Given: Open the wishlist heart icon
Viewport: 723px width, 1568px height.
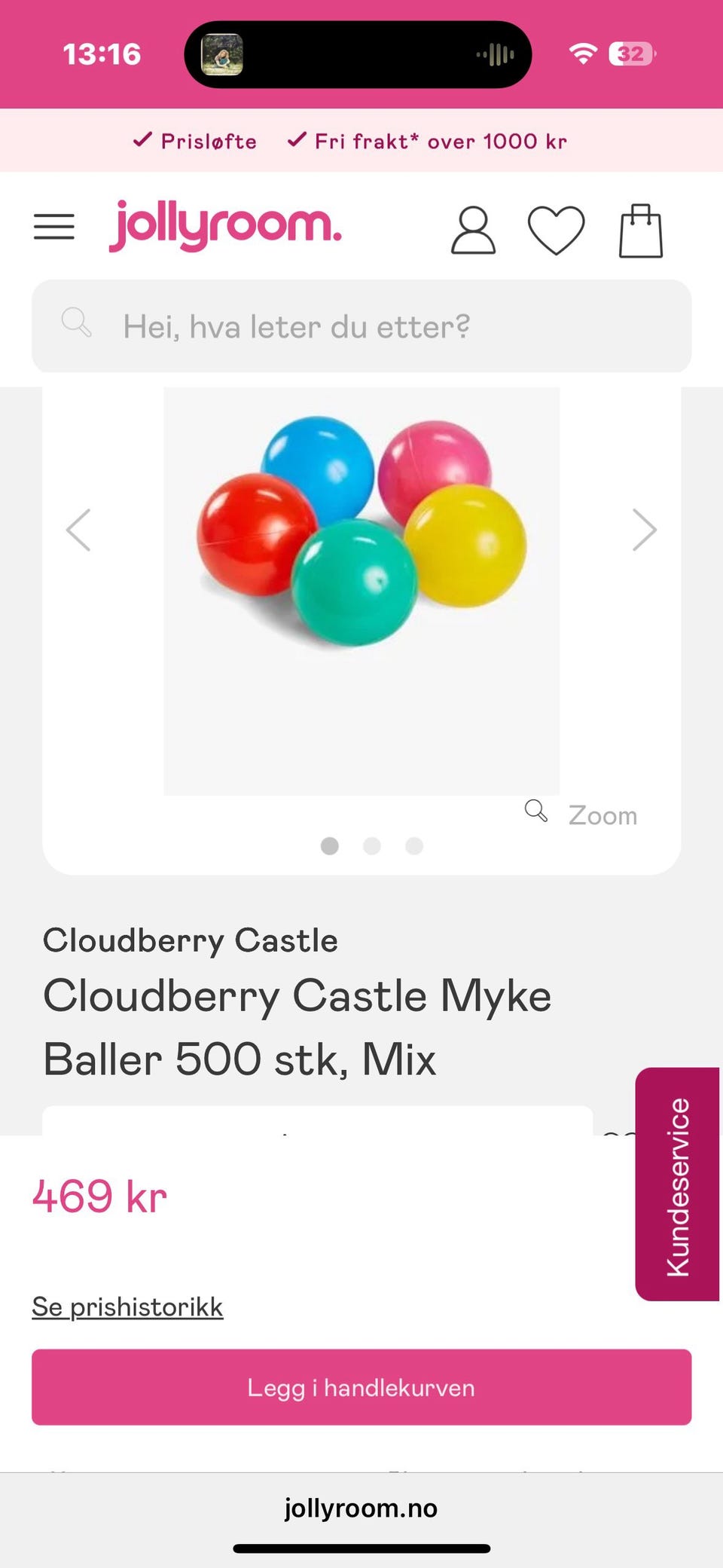Looking at the screenshot, I should point(556,230).
